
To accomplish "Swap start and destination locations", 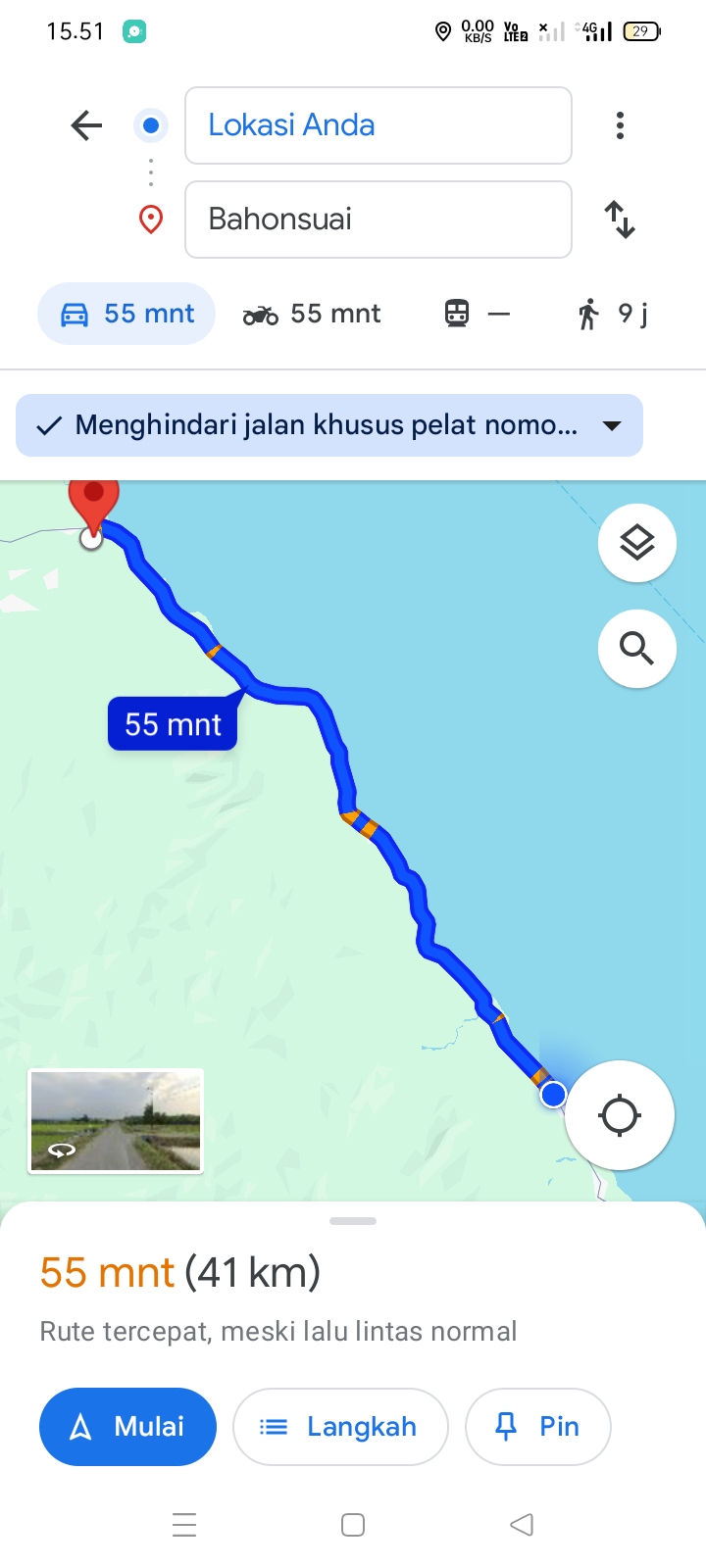I will point(620,220).
